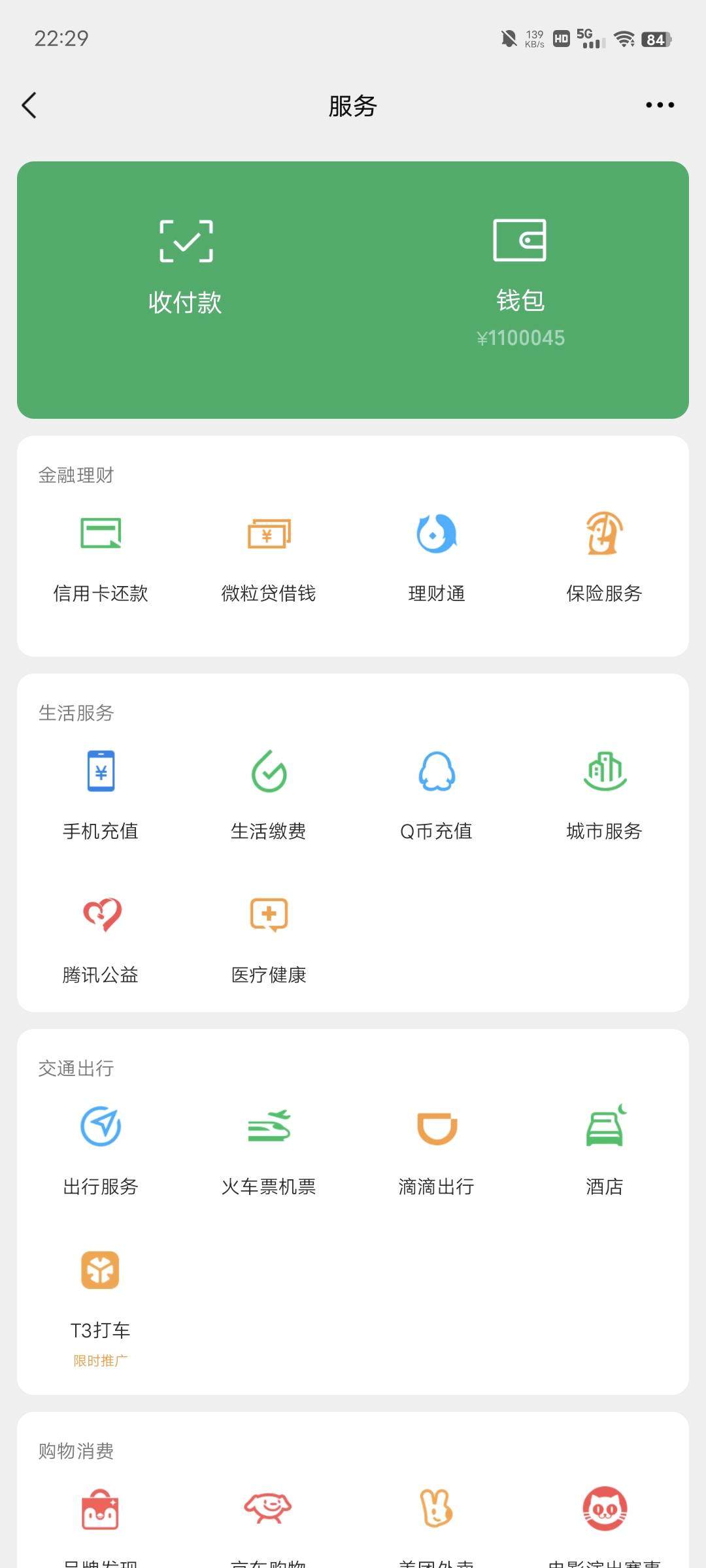Open 保险服务 insurance services
This screenshot has height=1568, width=706.
point(605,555)
